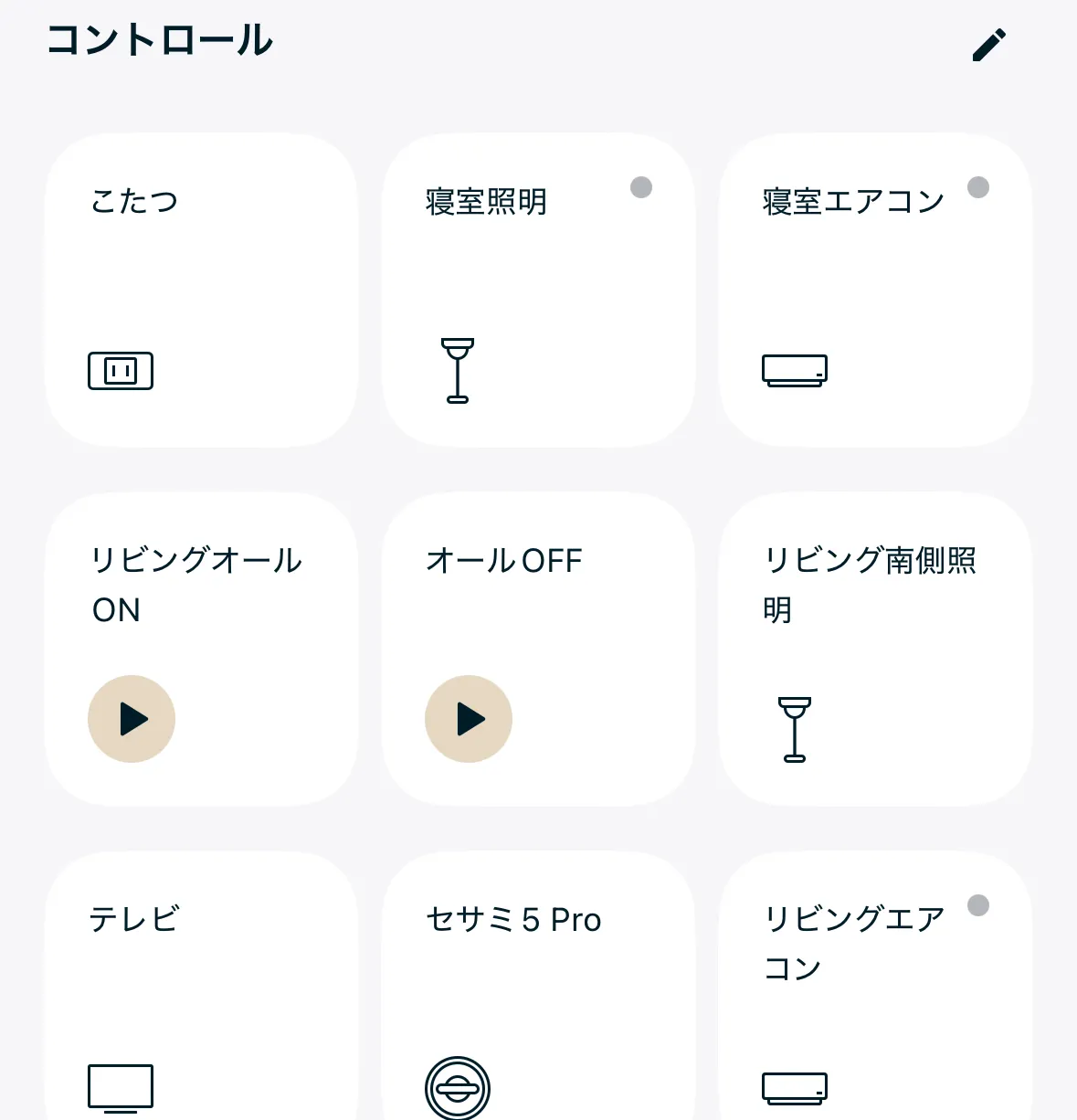Run the リビングオールON scene
This screenshot has width=1077, height=1120.
(x=132, y=719)
